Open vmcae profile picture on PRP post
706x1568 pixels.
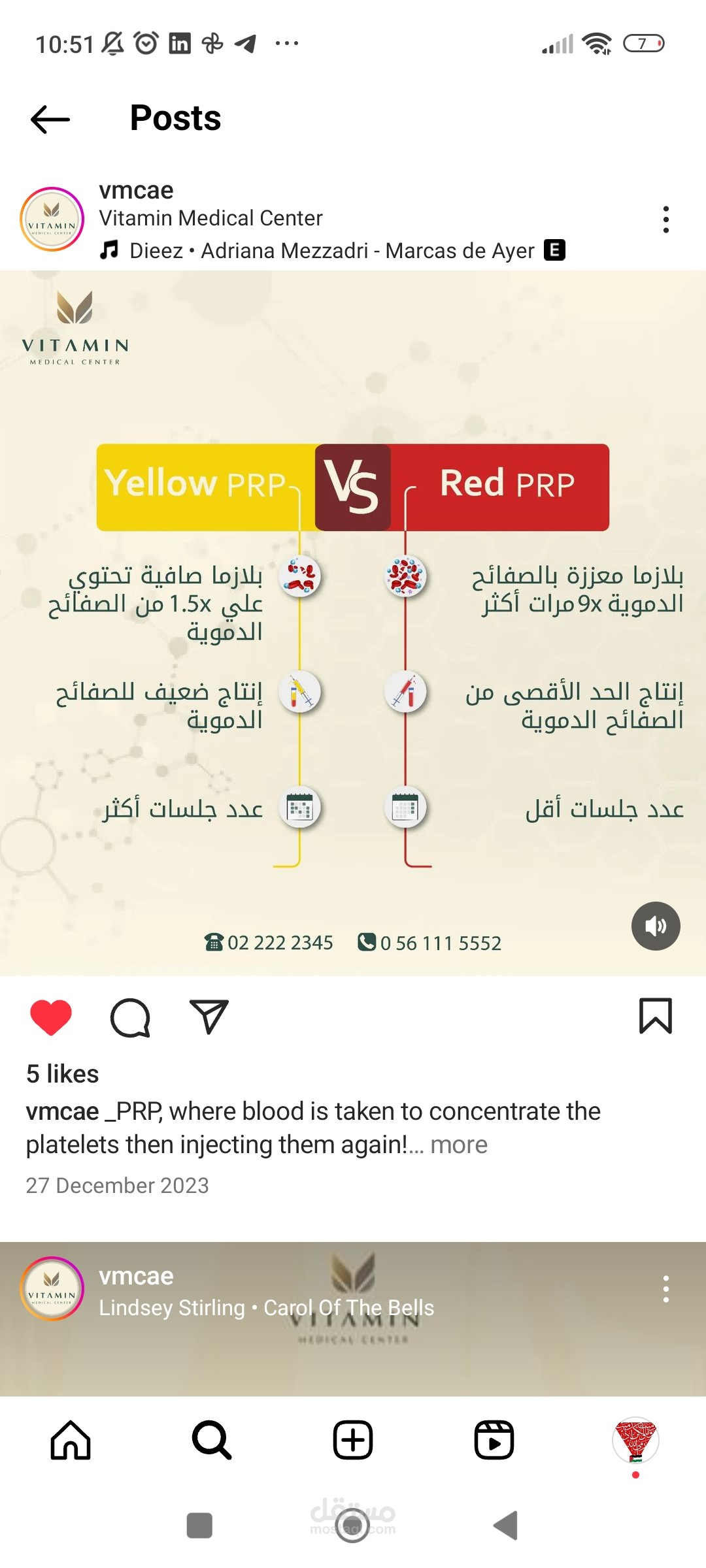click(x=52, y=220)
